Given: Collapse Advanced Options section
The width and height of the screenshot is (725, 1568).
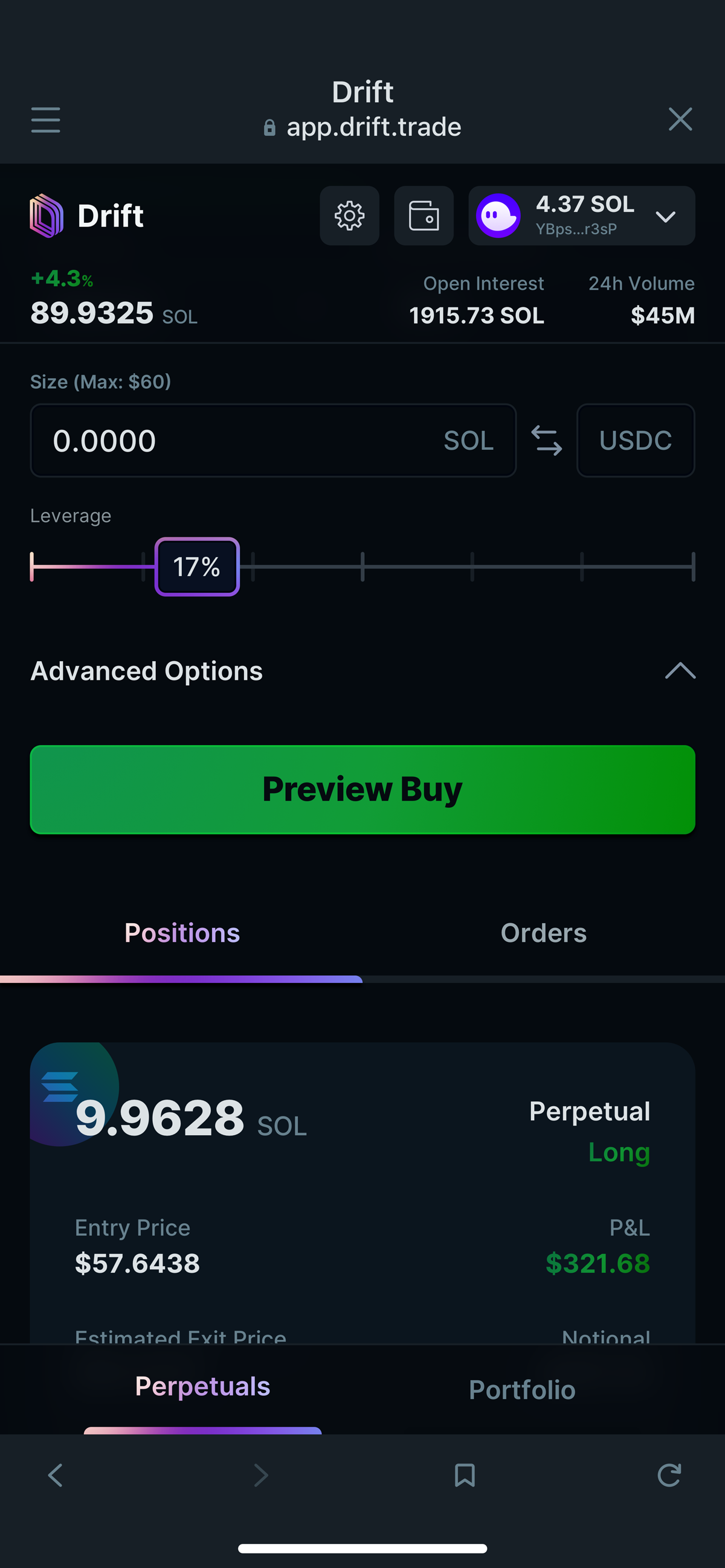Looking at the screenshot, I should [x=680, y=671].
